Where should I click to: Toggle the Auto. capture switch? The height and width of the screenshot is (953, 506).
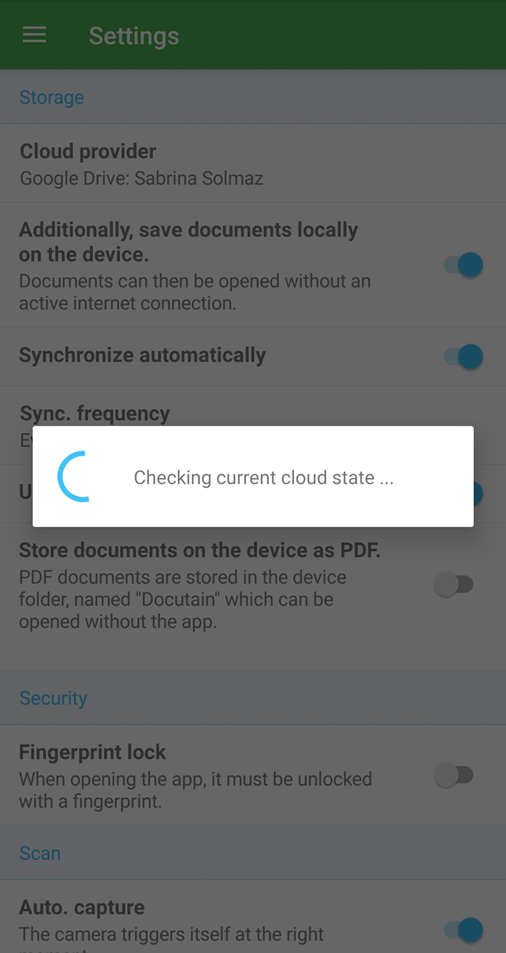point(463,930)
